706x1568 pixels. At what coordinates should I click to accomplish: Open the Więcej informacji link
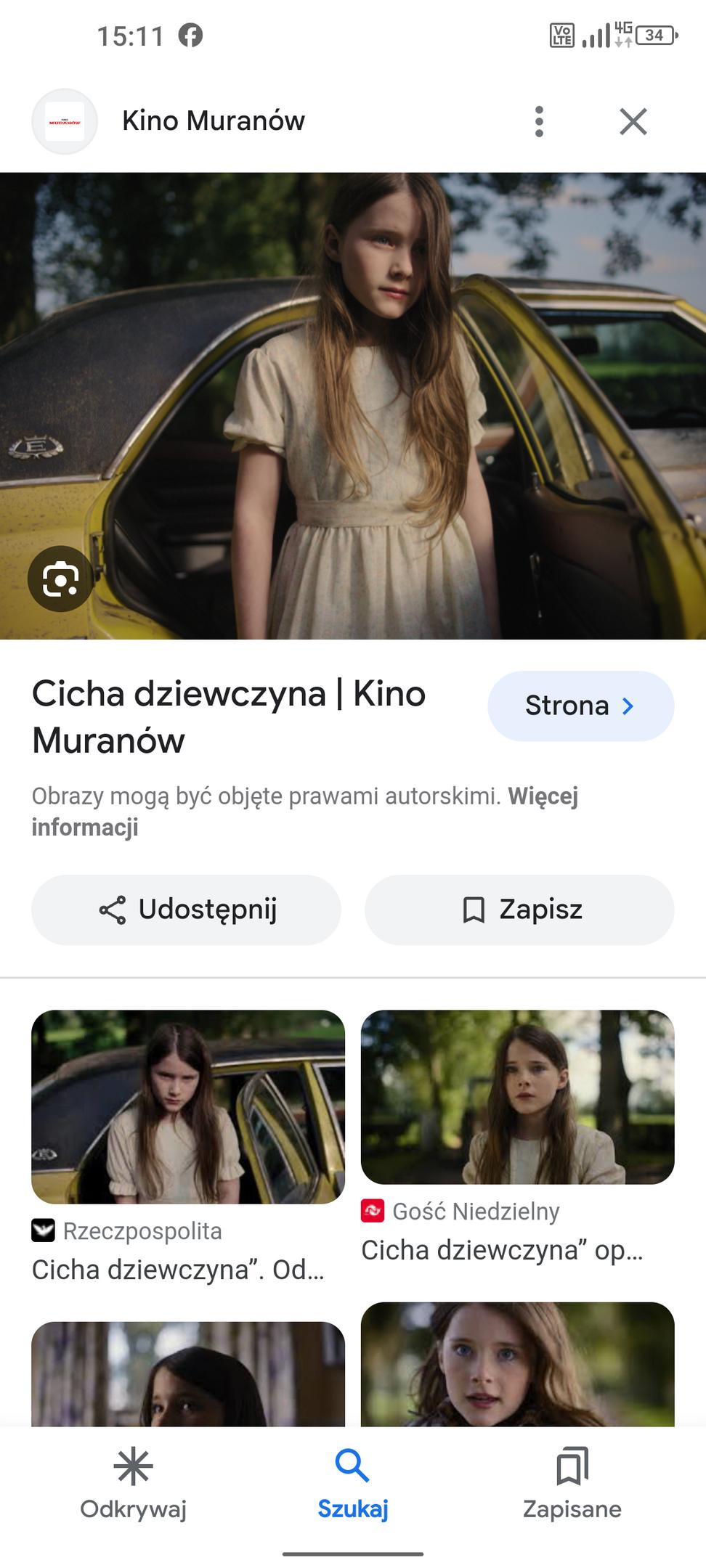coord(305,812)
